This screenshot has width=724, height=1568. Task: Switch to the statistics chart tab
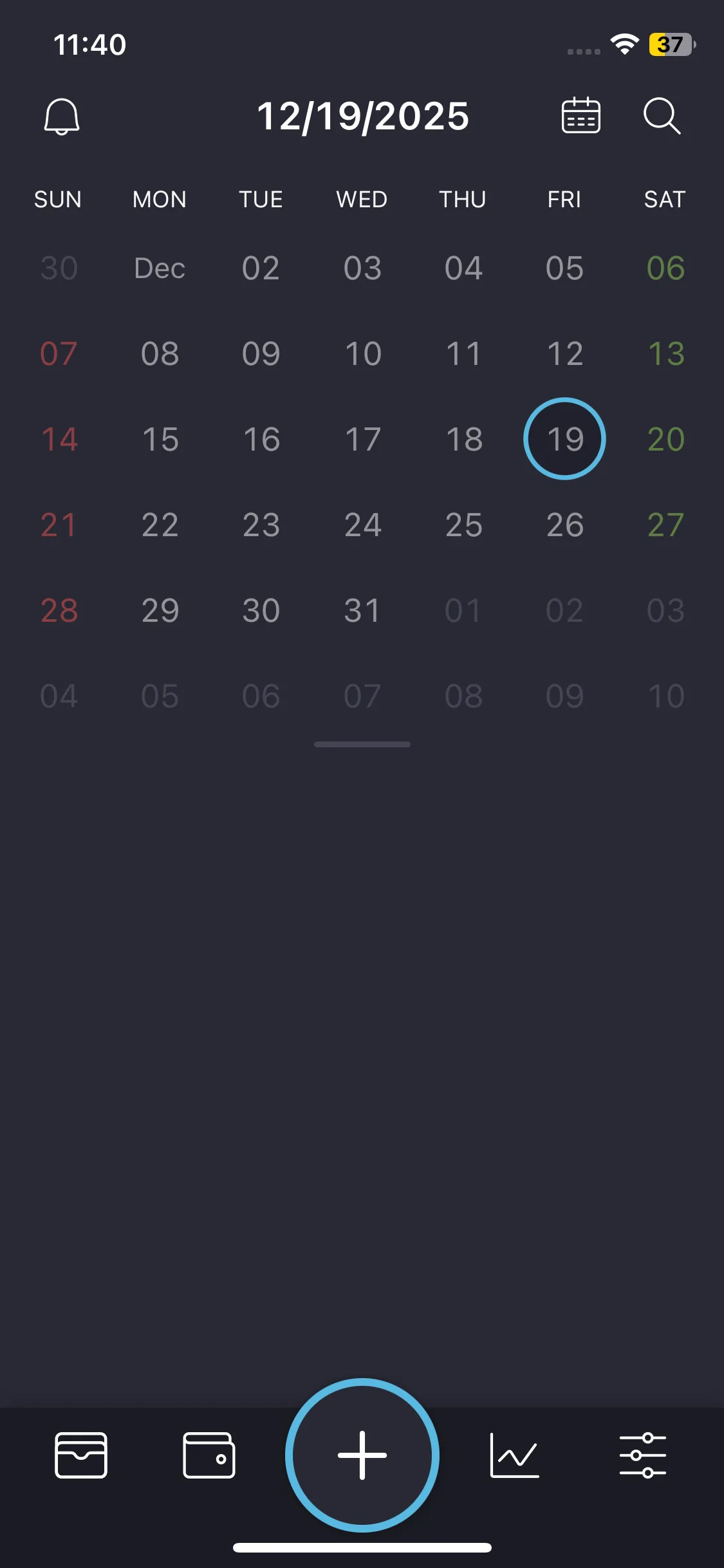pyautogui.click(x=514, y=1455)
